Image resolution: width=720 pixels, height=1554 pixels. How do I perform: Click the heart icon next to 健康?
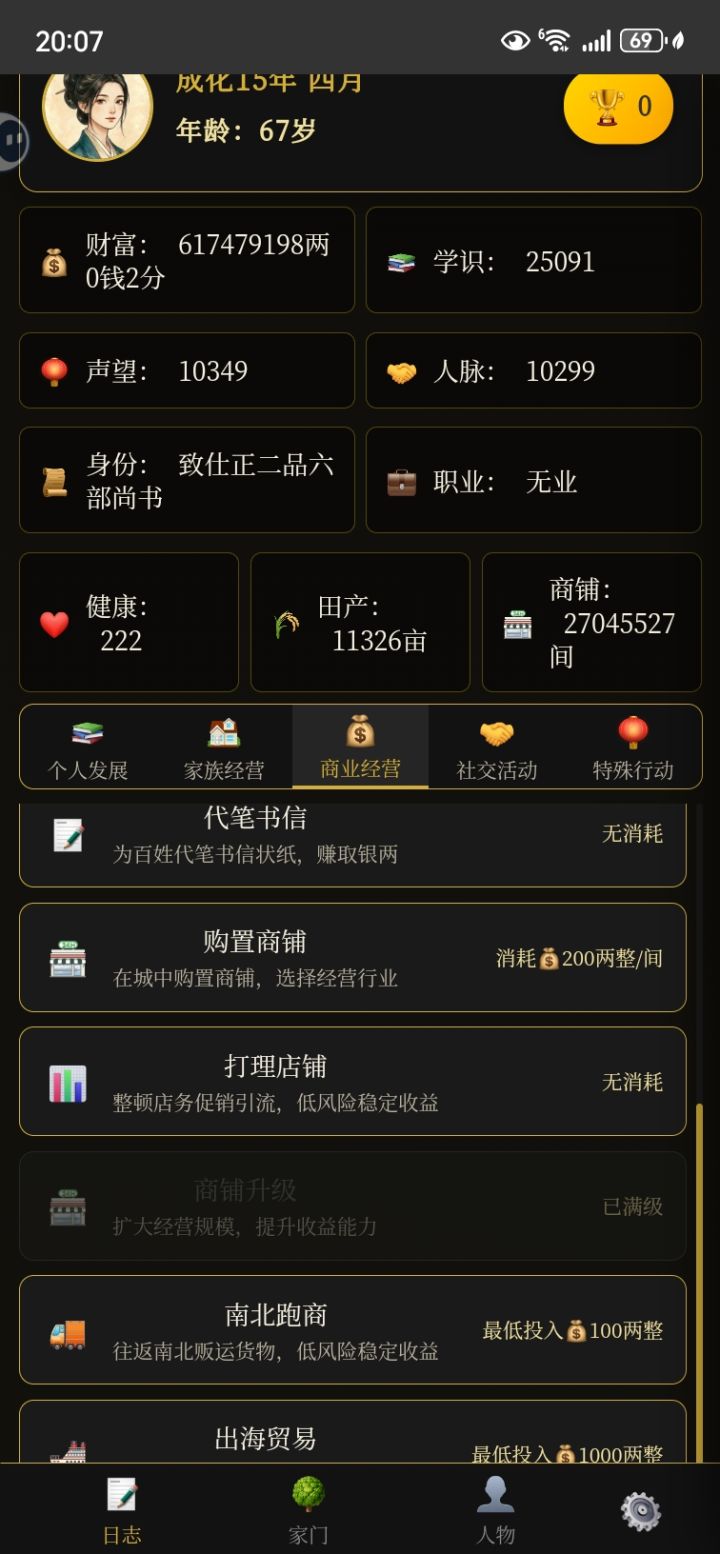pos(52,622)
